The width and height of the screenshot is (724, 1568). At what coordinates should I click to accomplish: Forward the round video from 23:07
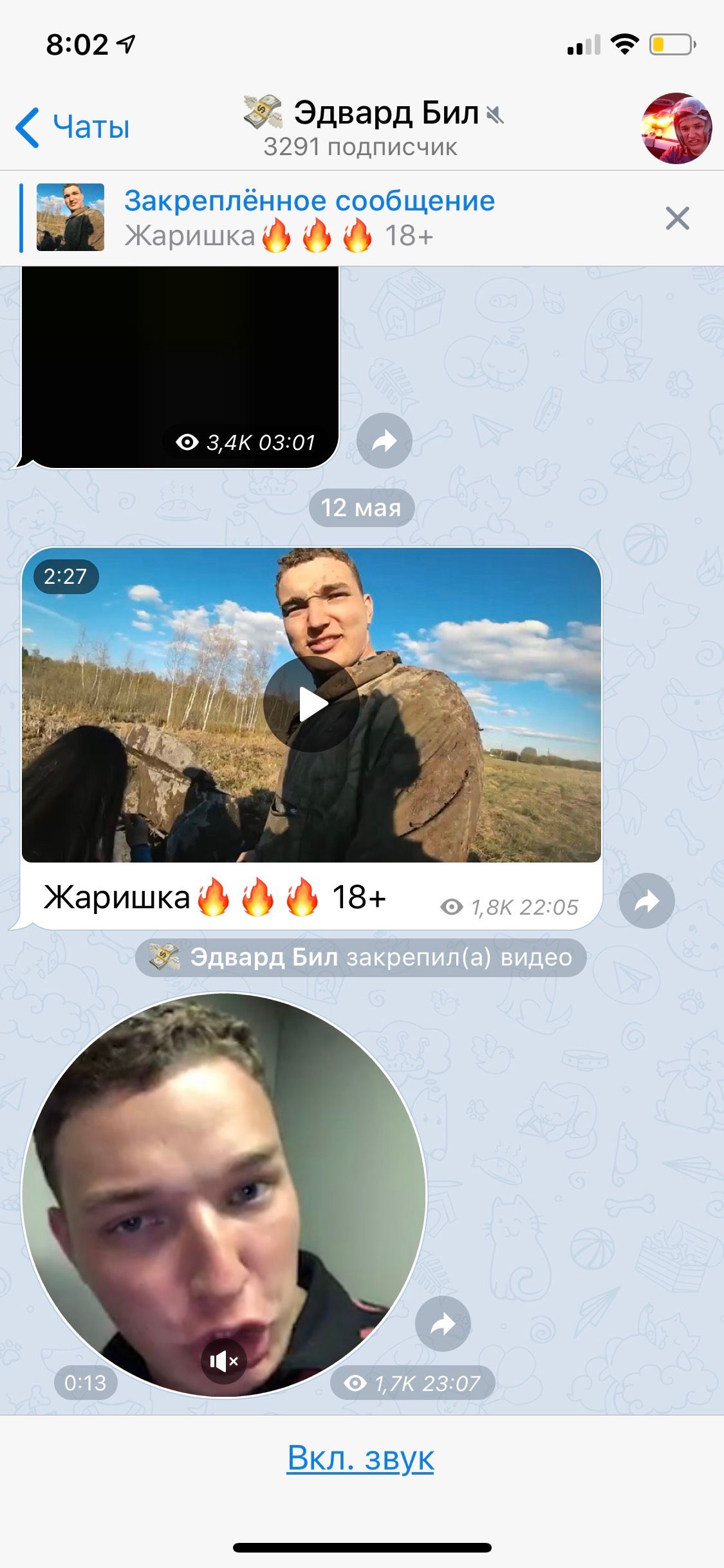coord(443,1323)
